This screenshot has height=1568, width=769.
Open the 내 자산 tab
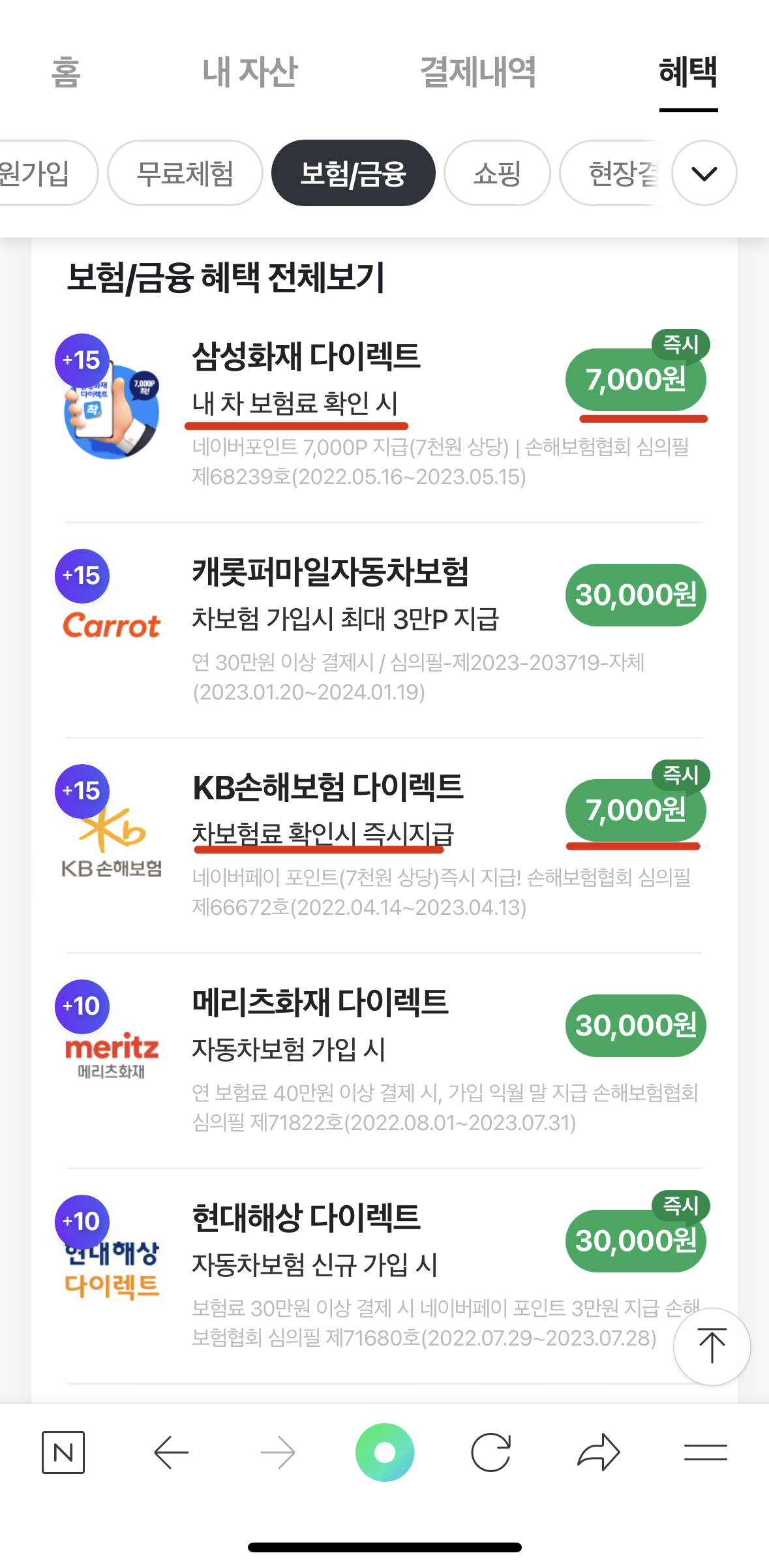pos(252,72)
